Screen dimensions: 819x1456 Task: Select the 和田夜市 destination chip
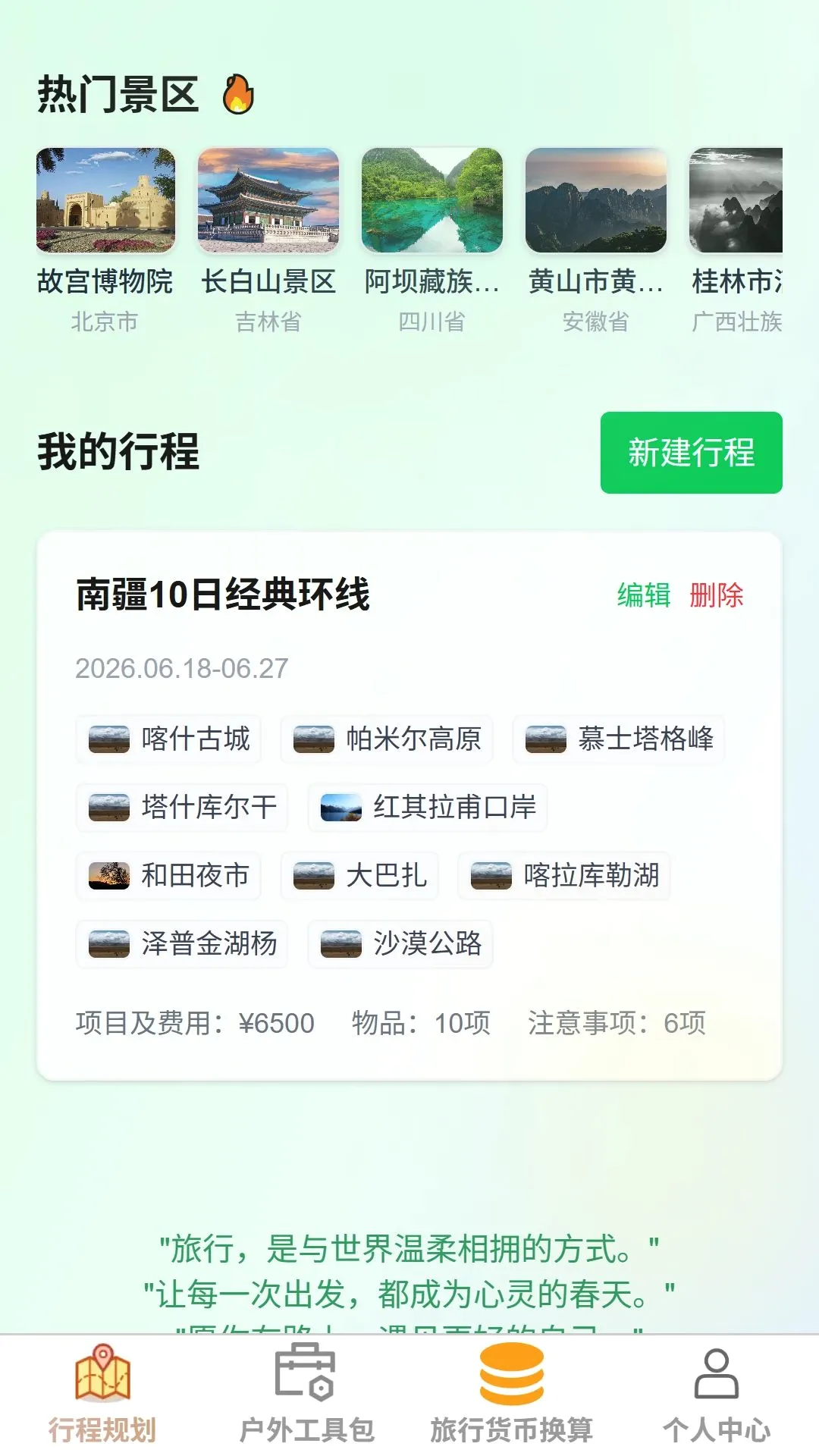168,876
